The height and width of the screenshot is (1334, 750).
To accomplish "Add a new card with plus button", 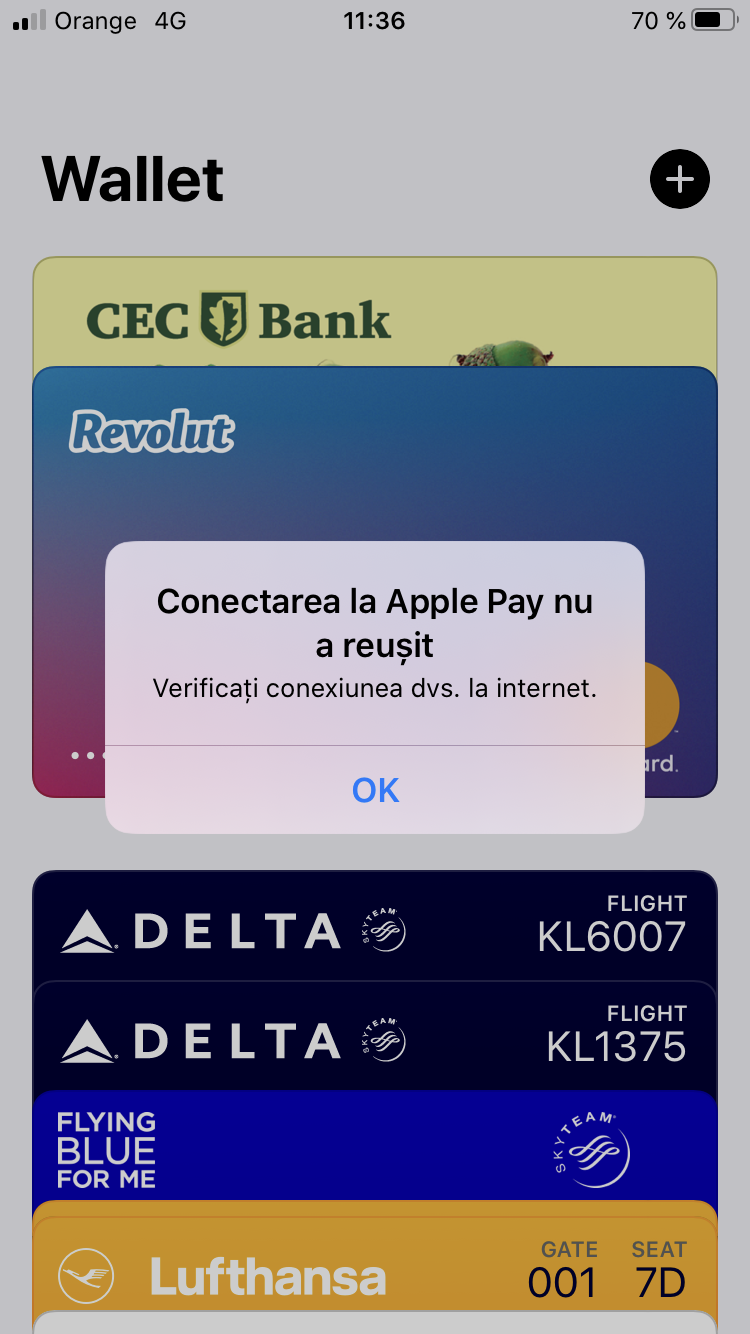I will pos(679,180).
